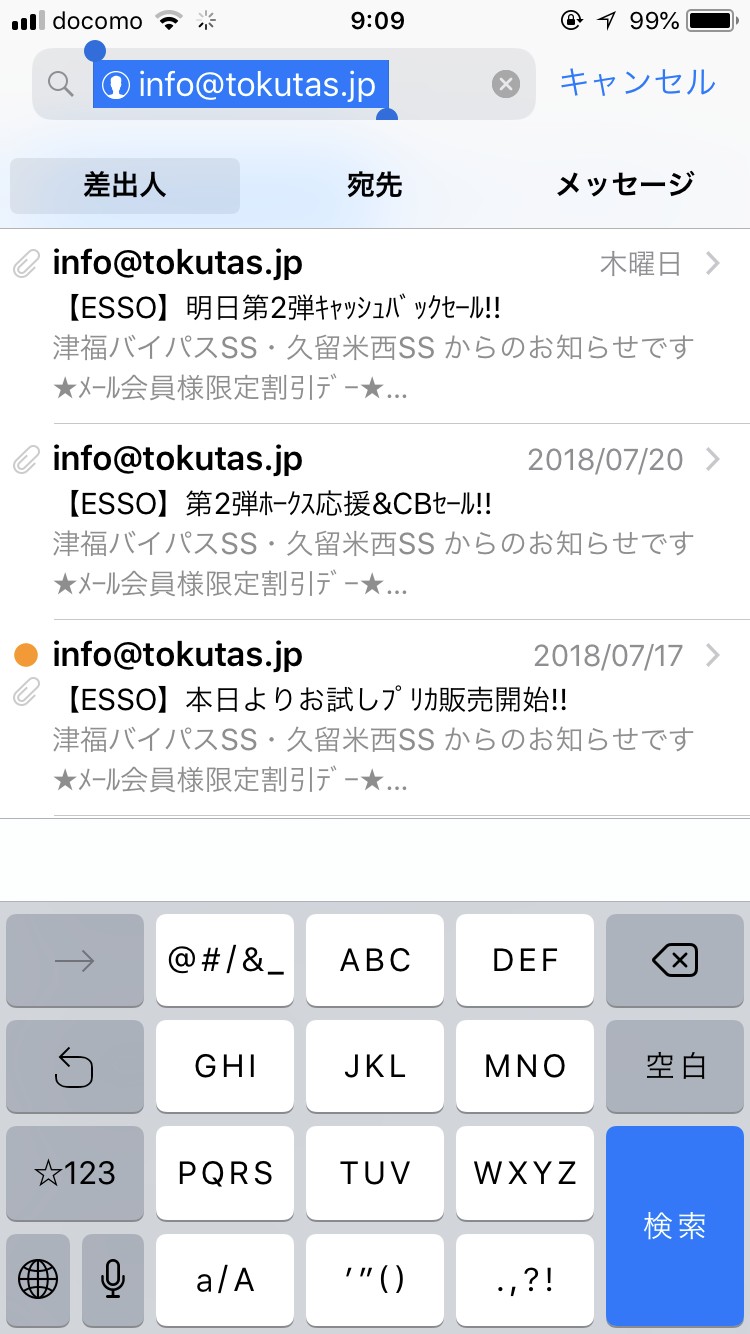
Task: Start dictation with the microphone key
Action: [113, 1278]
